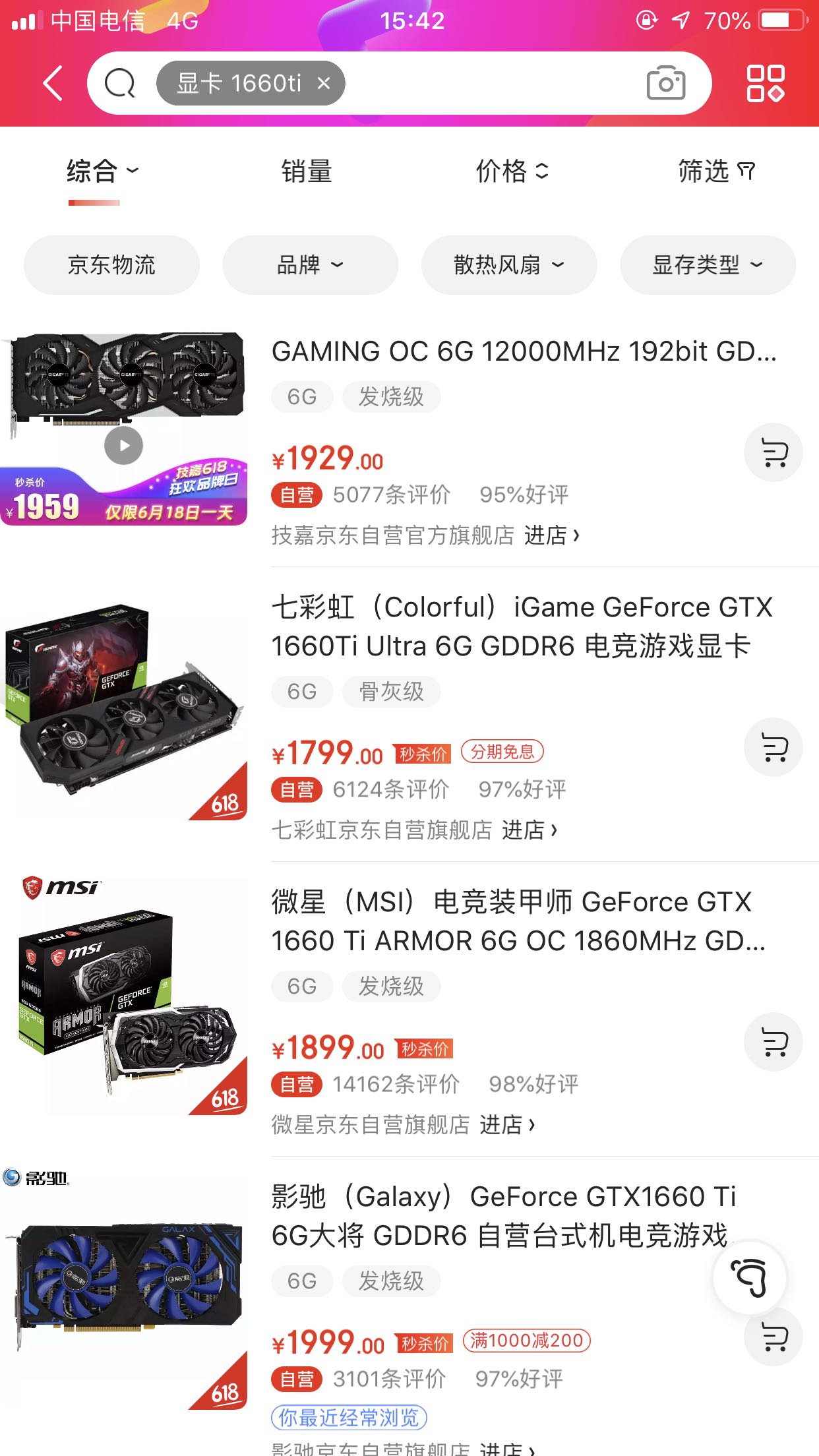Select the 京东物流 filter chip

tap(111, 265)
